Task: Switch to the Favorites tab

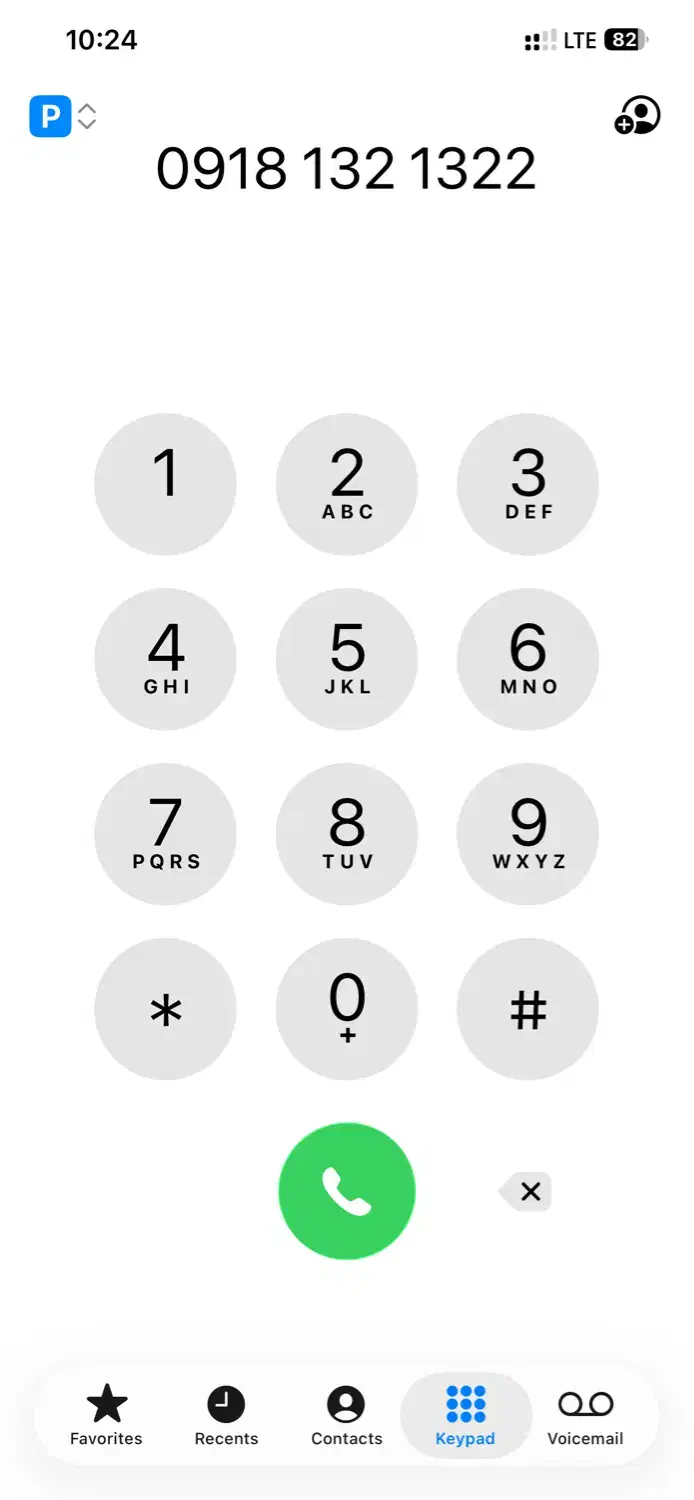Action: [106, 1416]
